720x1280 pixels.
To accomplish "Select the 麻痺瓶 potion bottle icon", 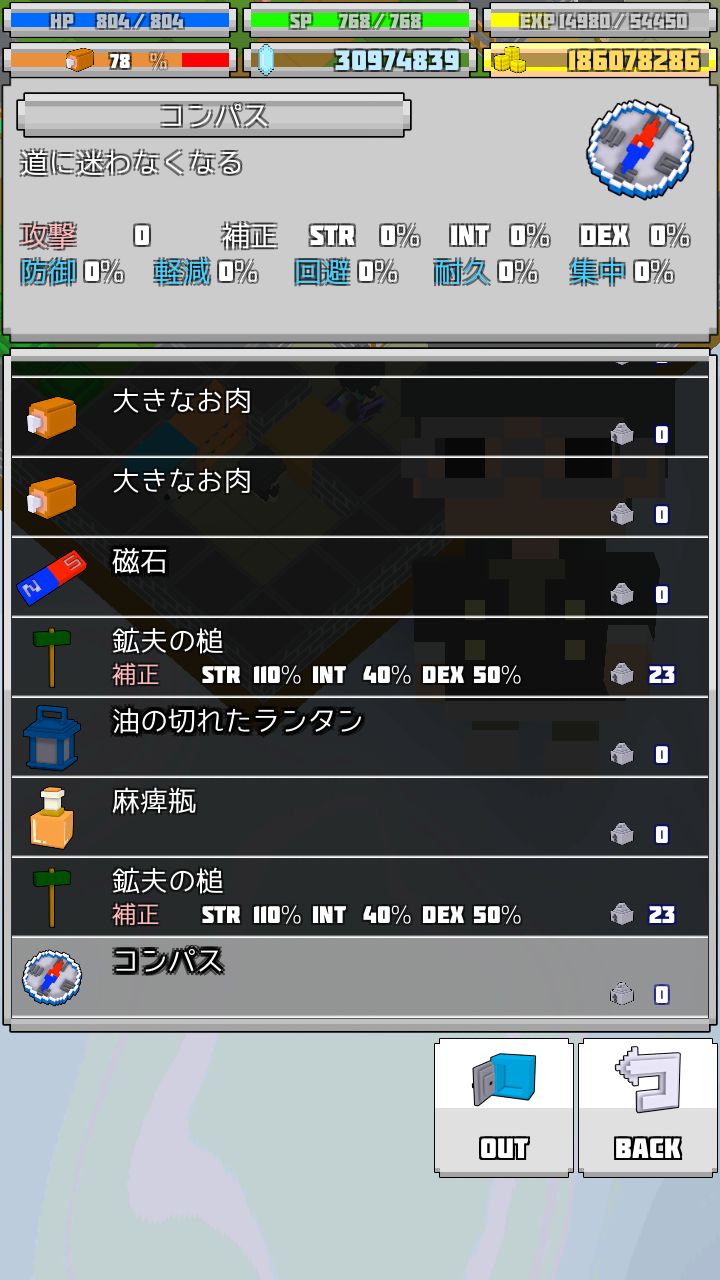I will pos(52,815).
